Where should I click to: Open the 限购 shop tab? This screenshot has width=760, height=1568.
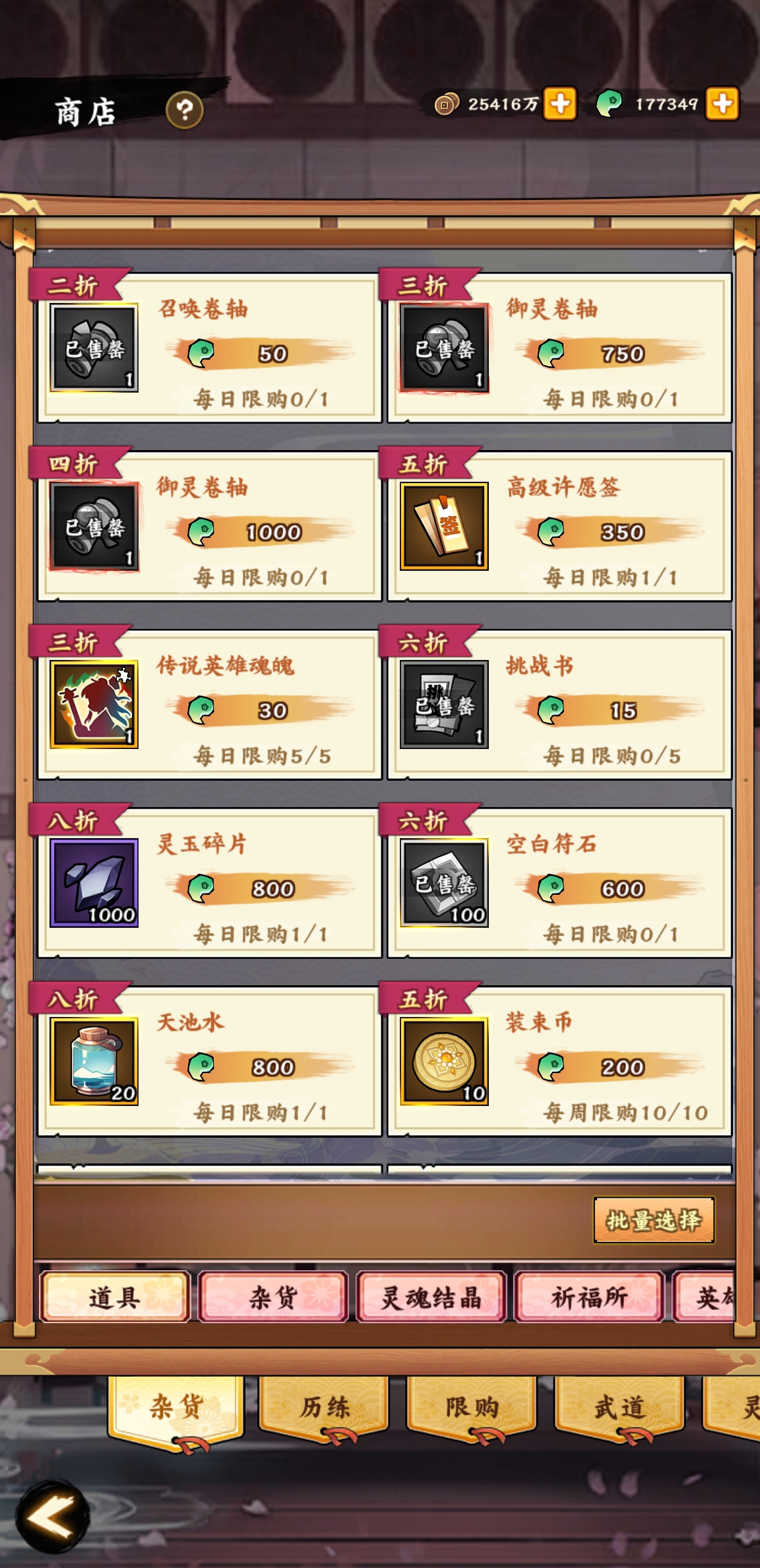(x=472, y=1408)
